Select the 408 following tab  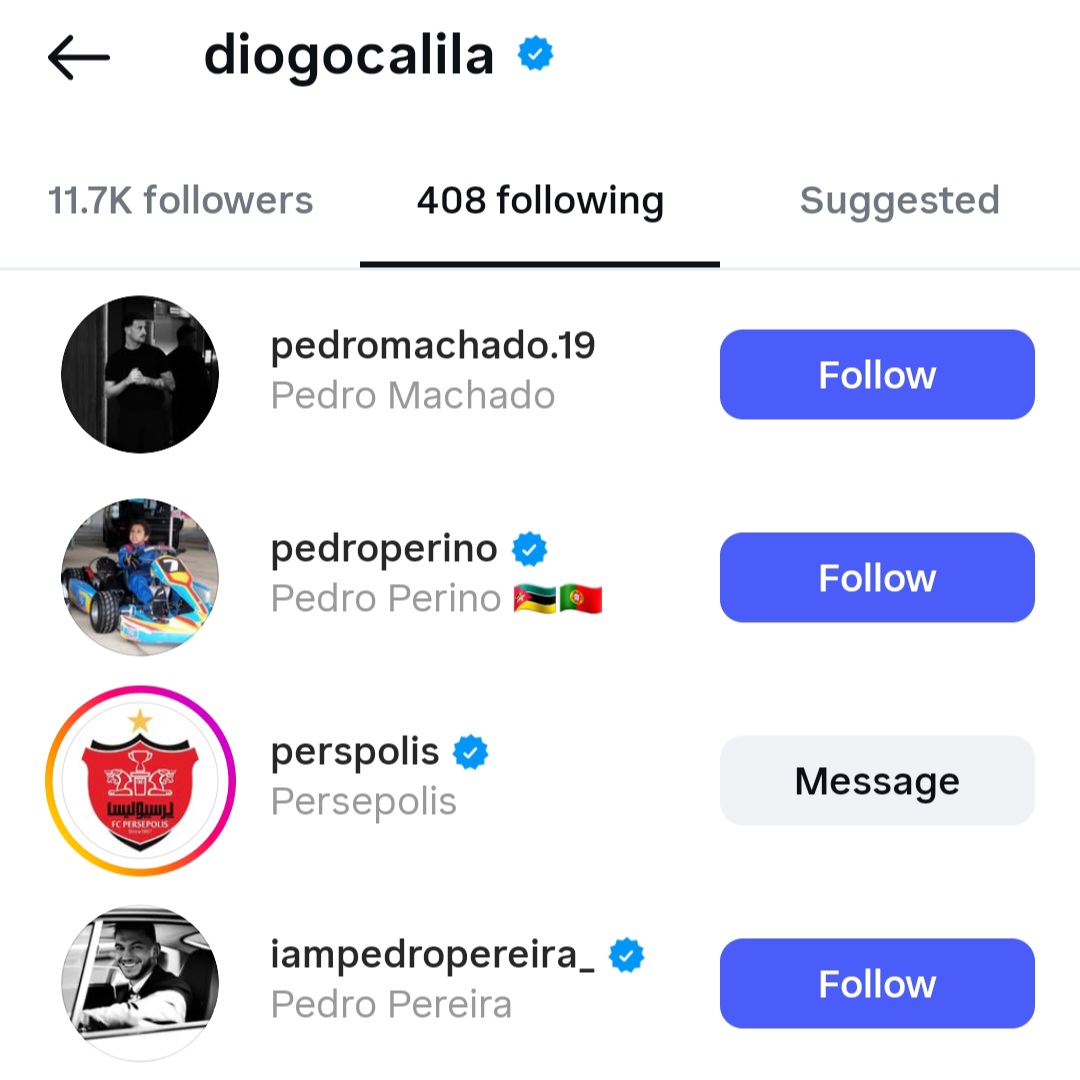pos(540,201)
